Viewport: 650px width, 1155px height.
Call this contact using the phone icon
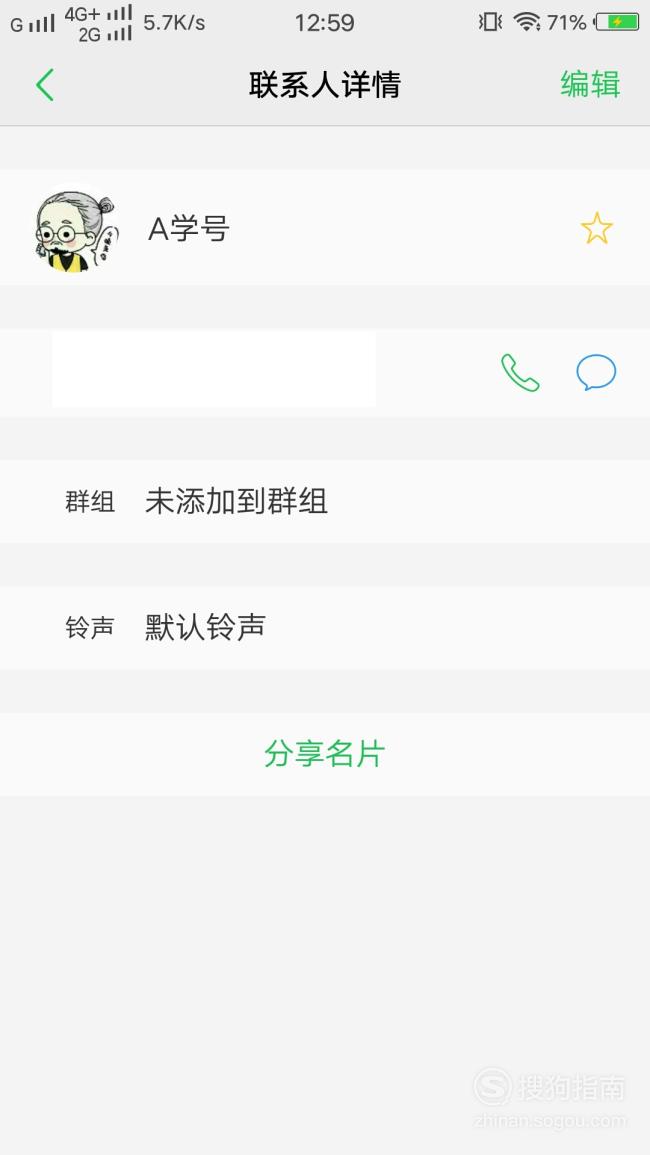point(520,373)
